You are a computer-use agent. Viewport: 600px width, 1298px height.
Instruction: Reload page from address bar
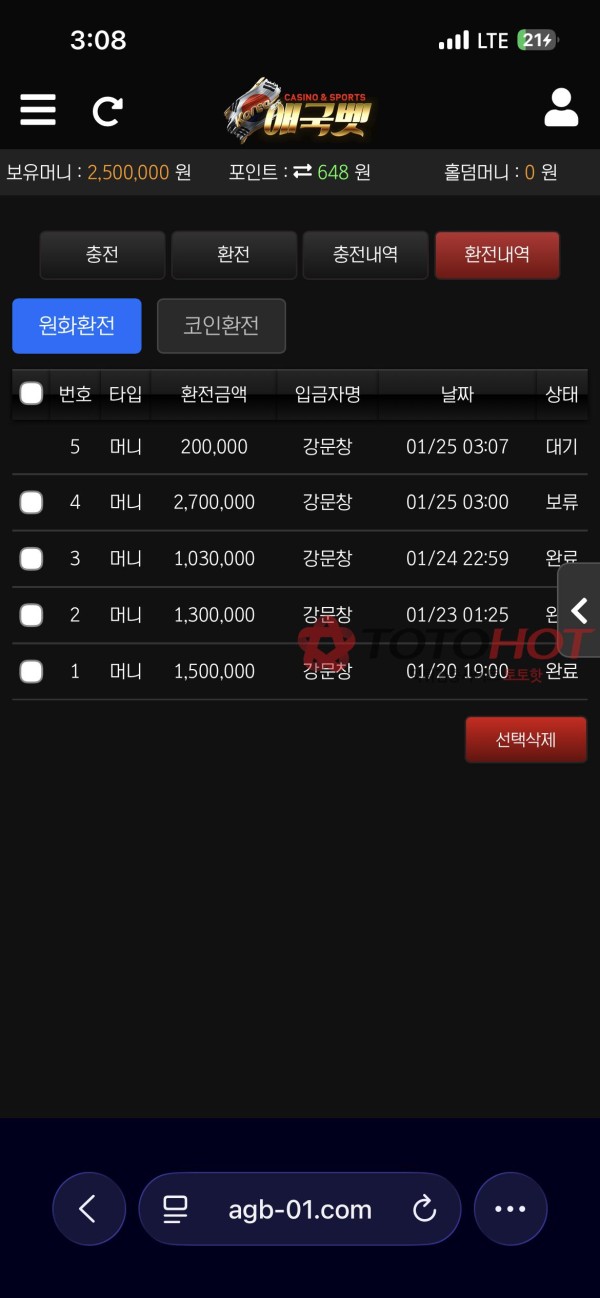click(425, 1209)
